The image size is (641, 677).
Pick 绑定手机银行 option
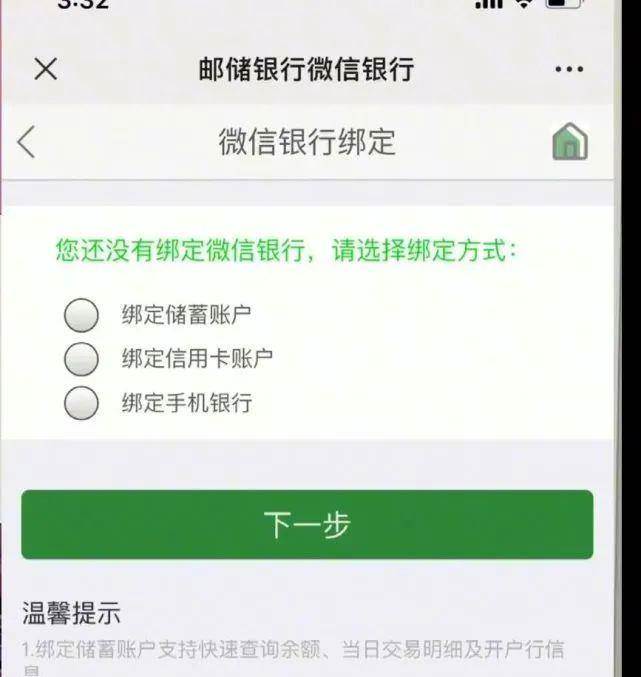(x=82, y=403)
